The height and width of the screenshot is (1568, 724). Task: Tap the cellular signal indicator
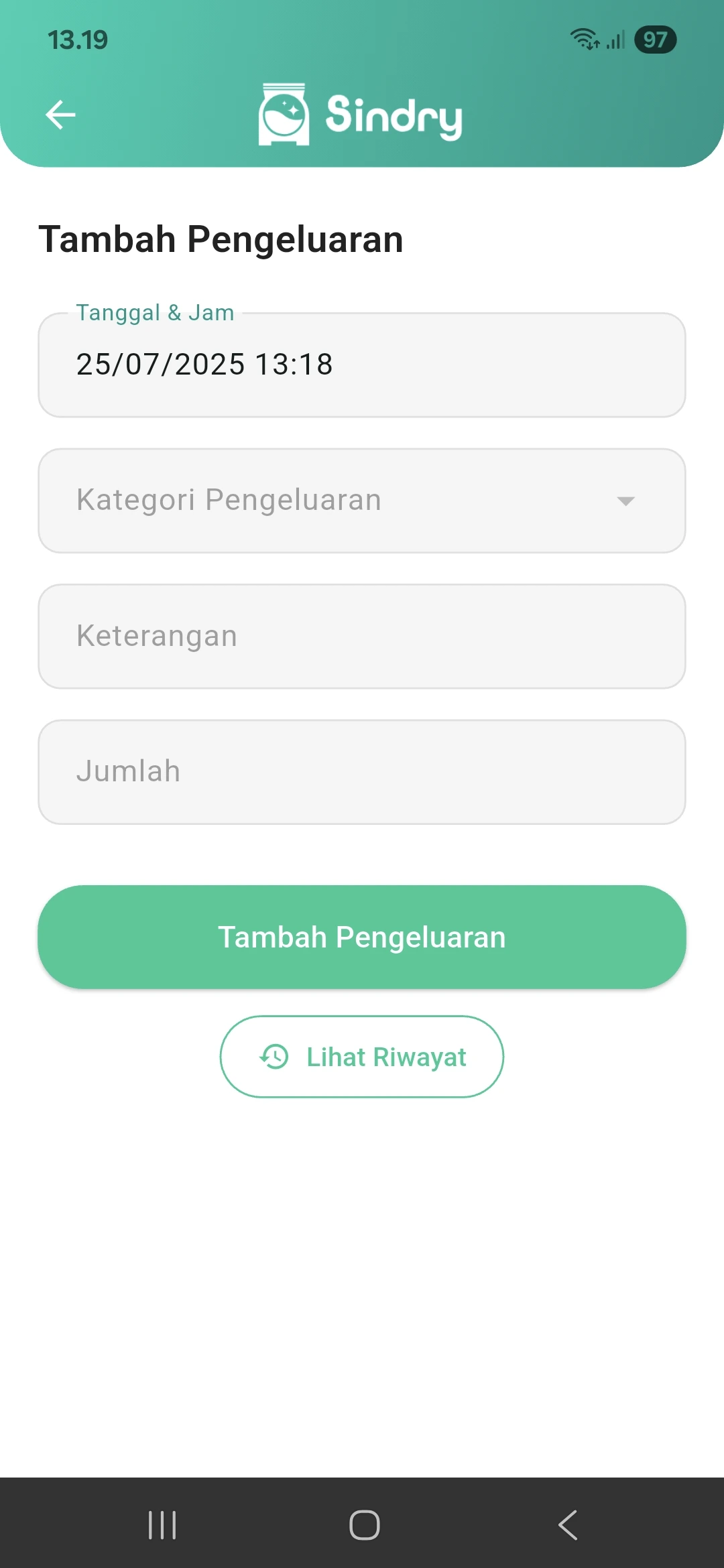613,40
